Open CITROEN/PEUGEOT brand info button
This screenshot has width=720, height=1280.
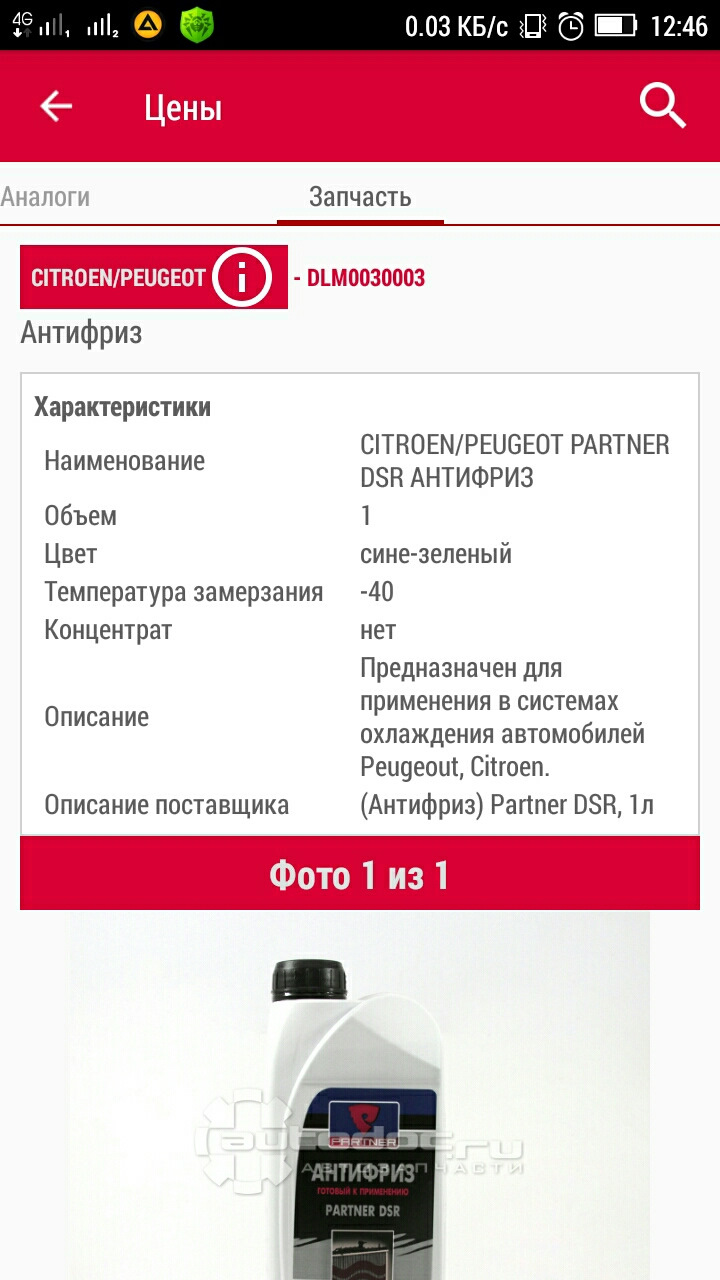[x=241, y=277]
